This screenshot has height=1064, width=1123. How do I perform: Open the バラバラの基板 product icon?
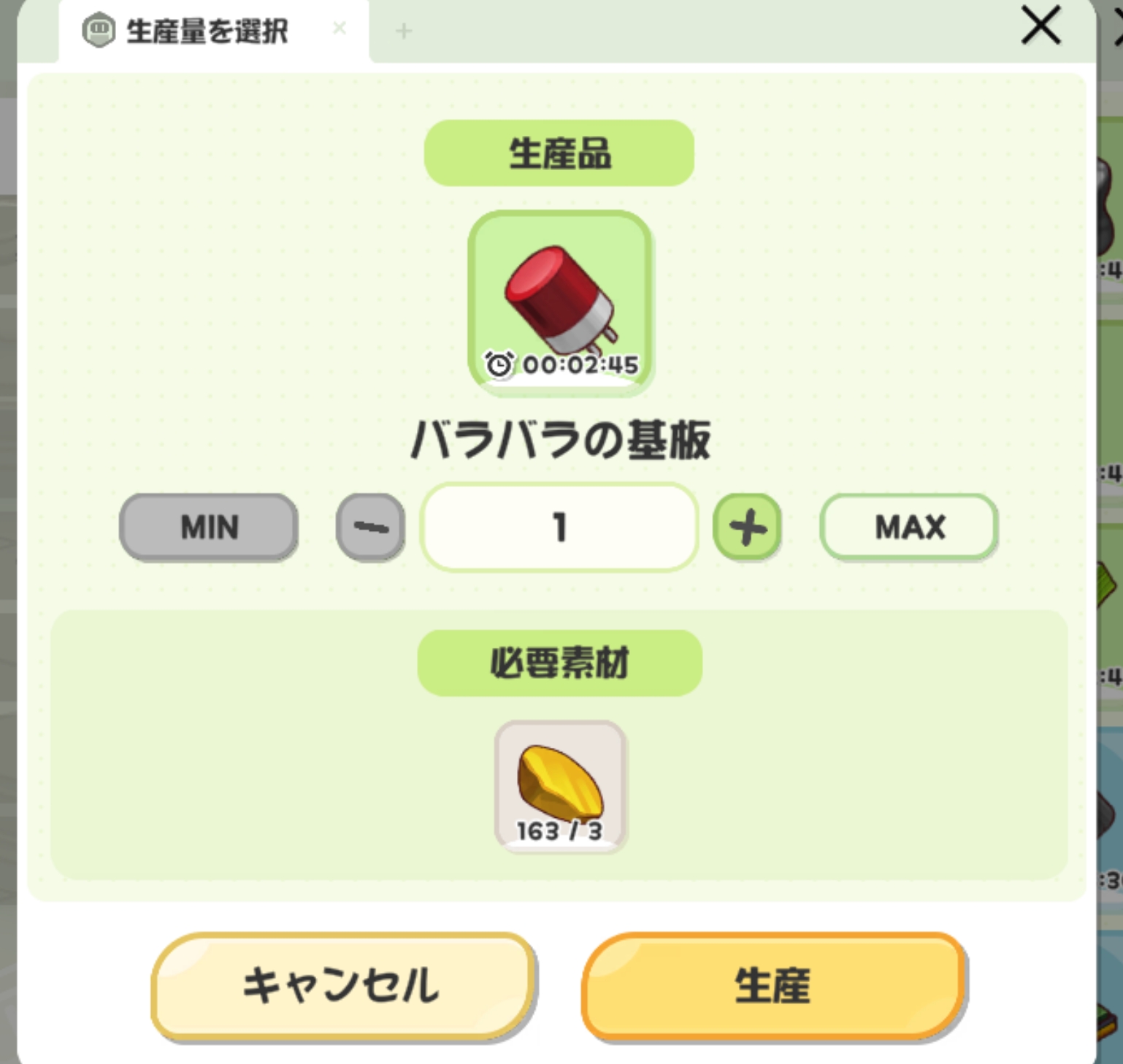[560, 302]
